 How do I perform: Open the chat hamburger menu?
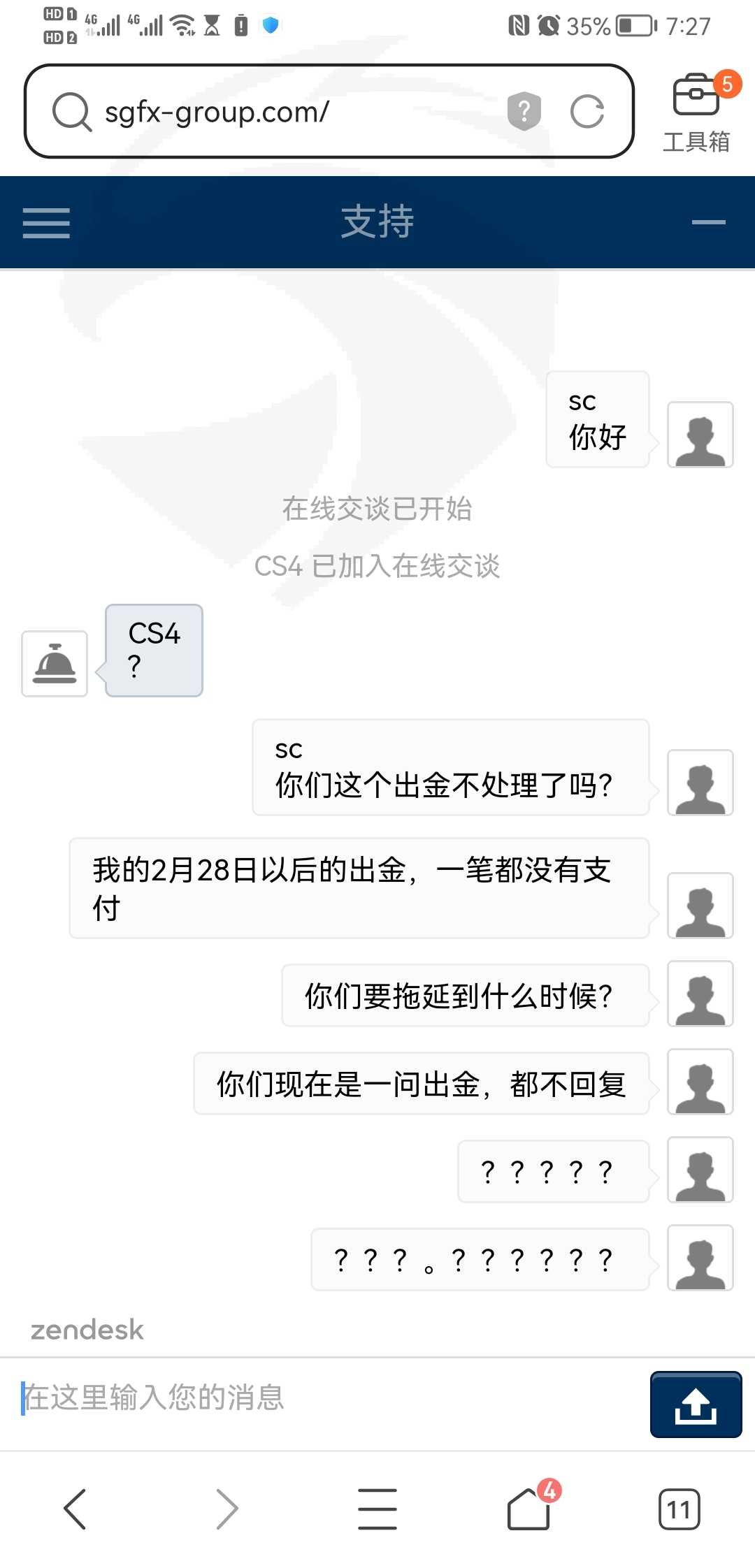pyautogui.click(x=46, y=223)
